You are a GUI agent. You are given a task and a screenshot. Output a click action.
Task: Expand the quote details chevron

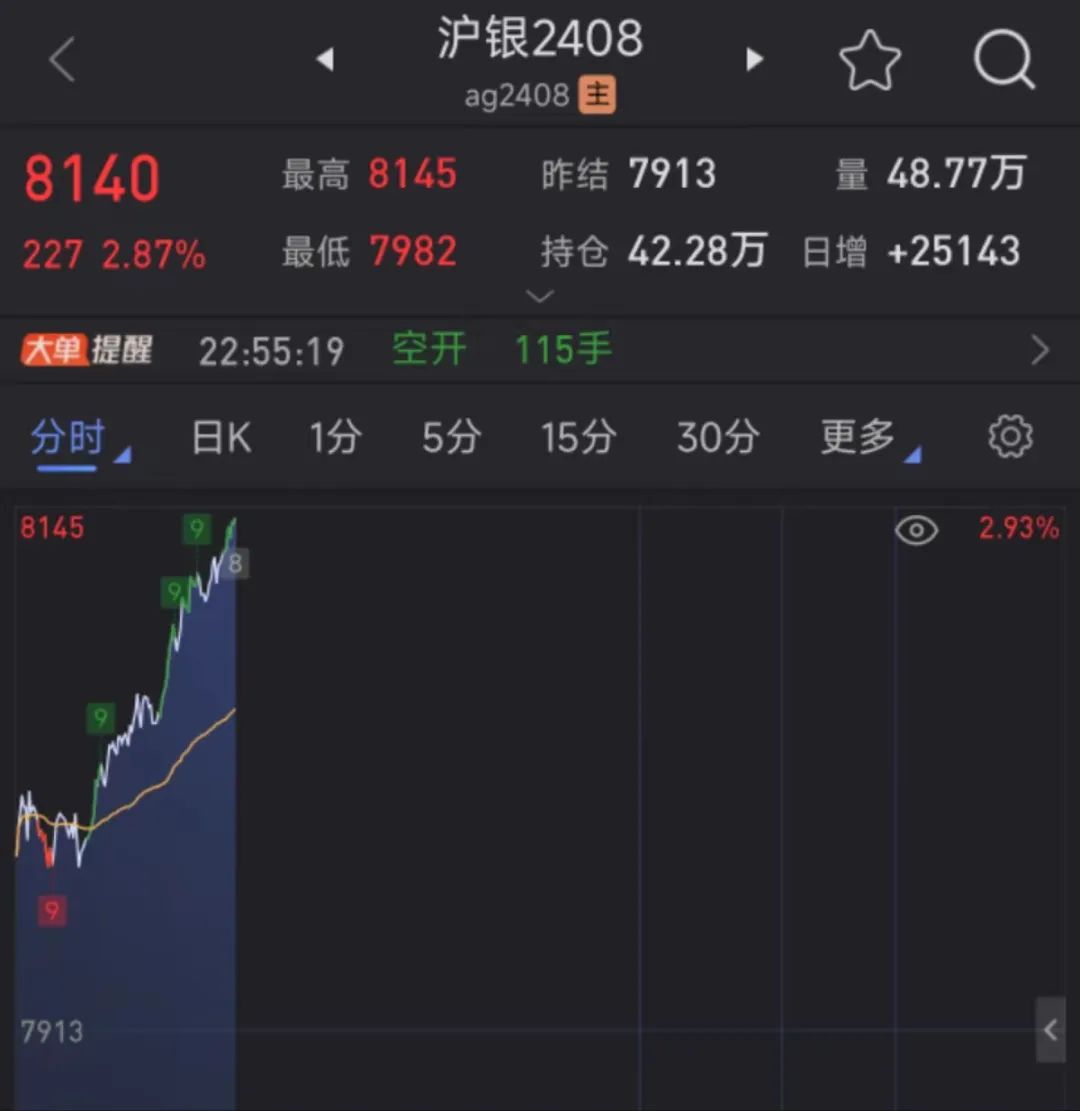point(540,296)
